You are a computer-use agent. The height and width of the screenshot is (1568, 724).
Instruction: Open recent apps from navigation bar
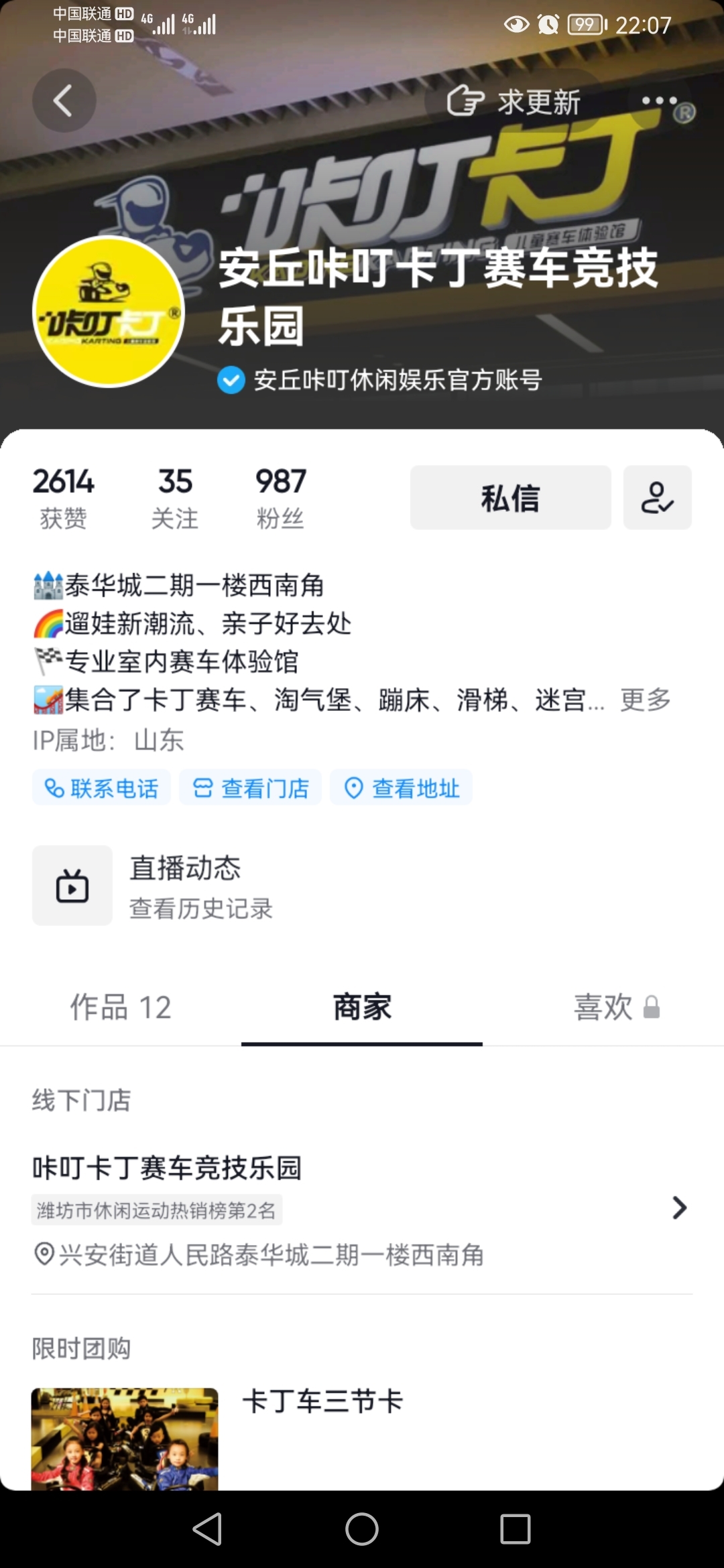point(516,1529)
